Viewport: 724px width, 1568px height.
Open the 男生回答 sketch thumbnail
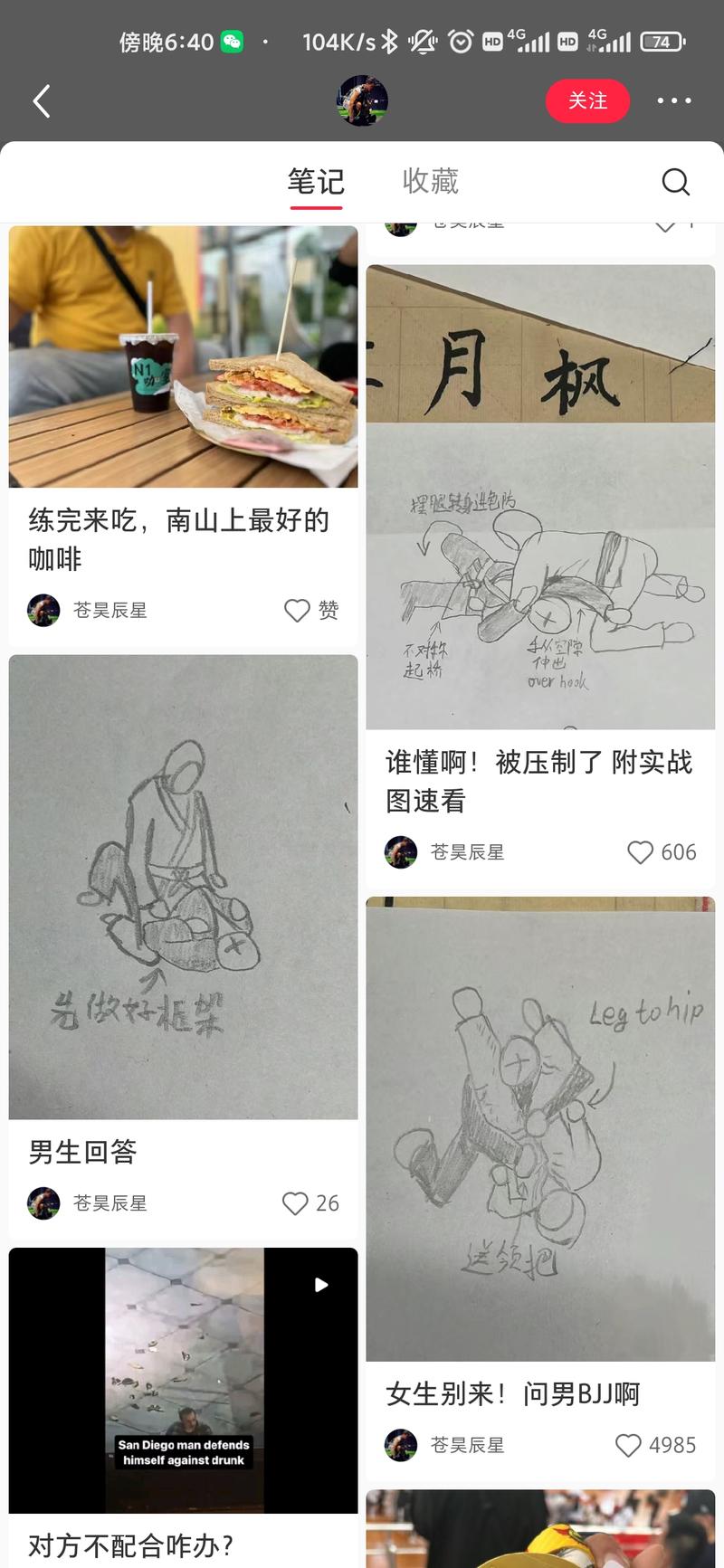pos(183,889)
